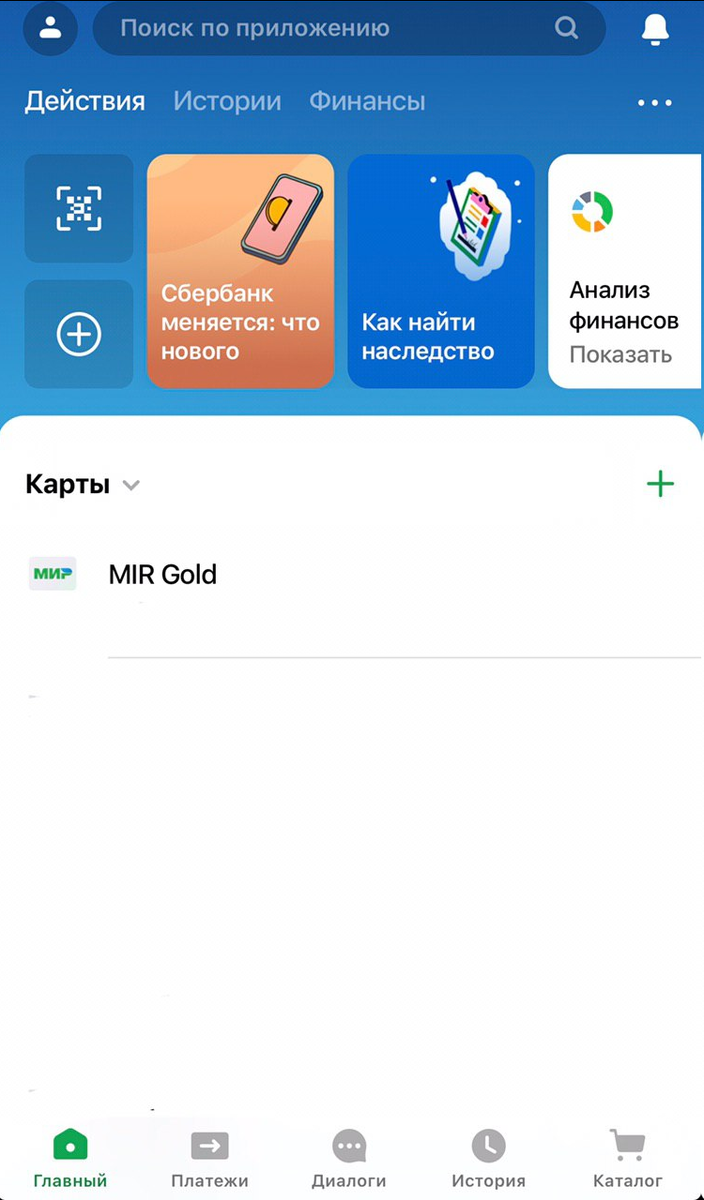Go to the Платежи tab
This screenshot has width=704, height=1200.
(x=209, y=1160)
